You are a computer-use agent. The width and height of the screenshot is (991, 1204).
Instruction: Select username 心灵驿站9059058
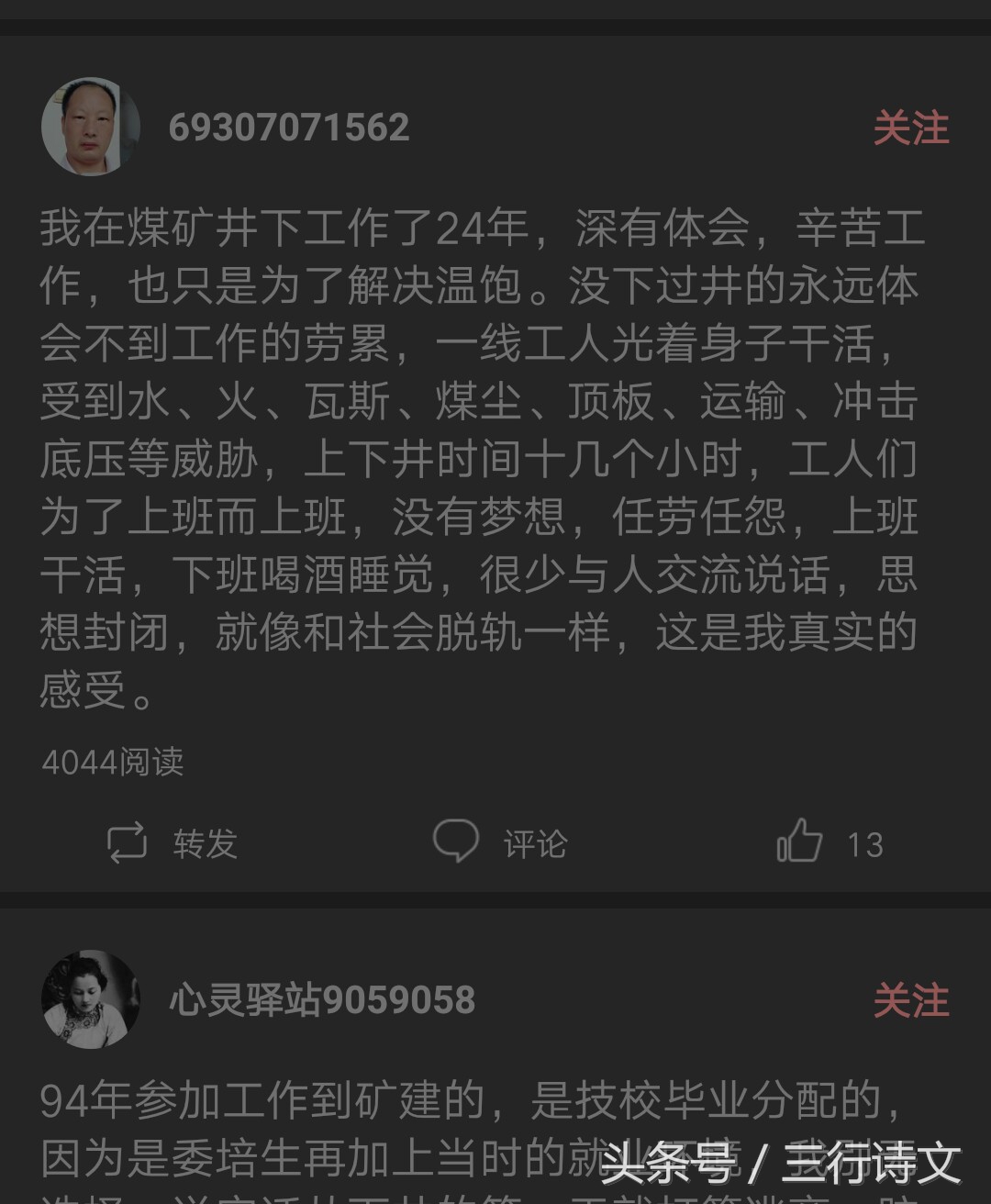click(321, 1002)
